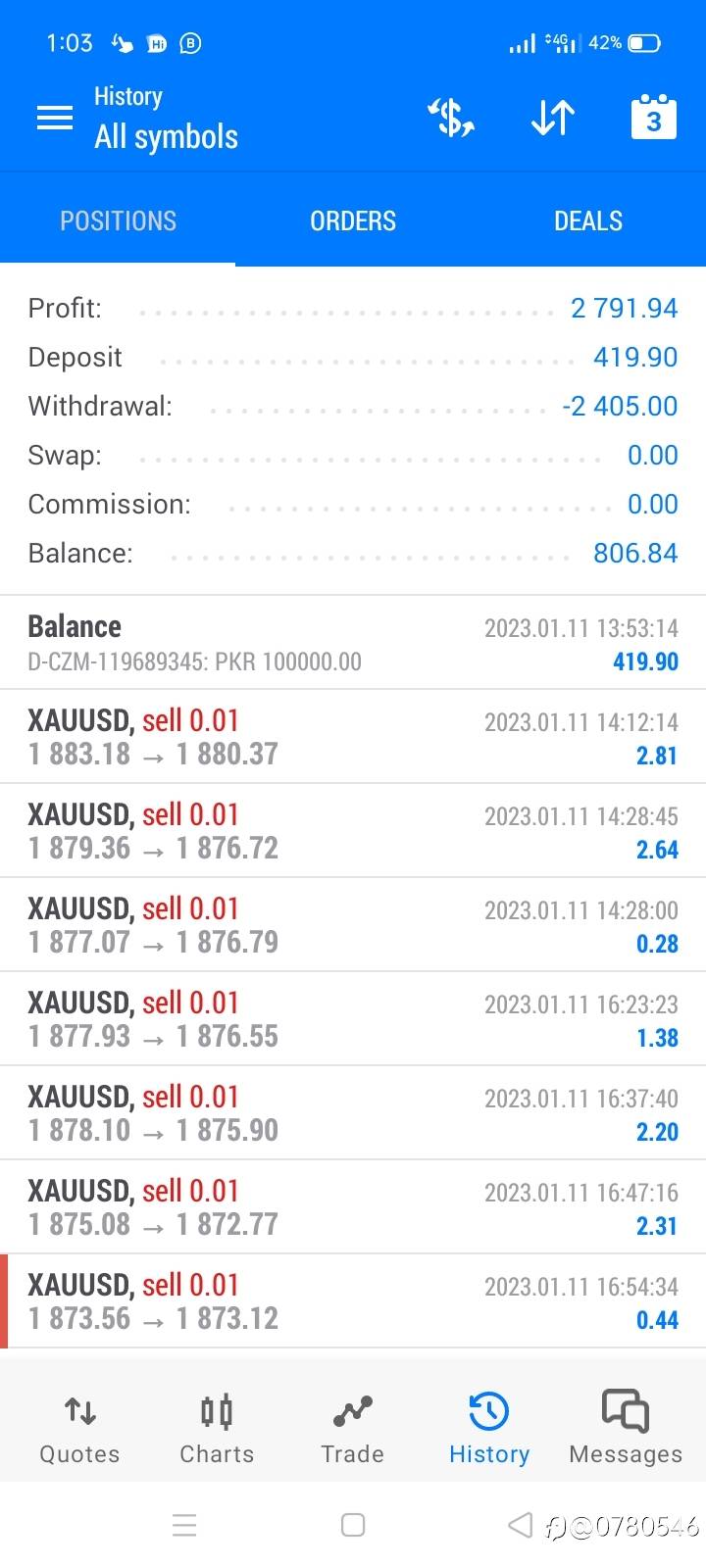Open the calendar date range picker
The image size is (706, 1568).
point(653,119)
